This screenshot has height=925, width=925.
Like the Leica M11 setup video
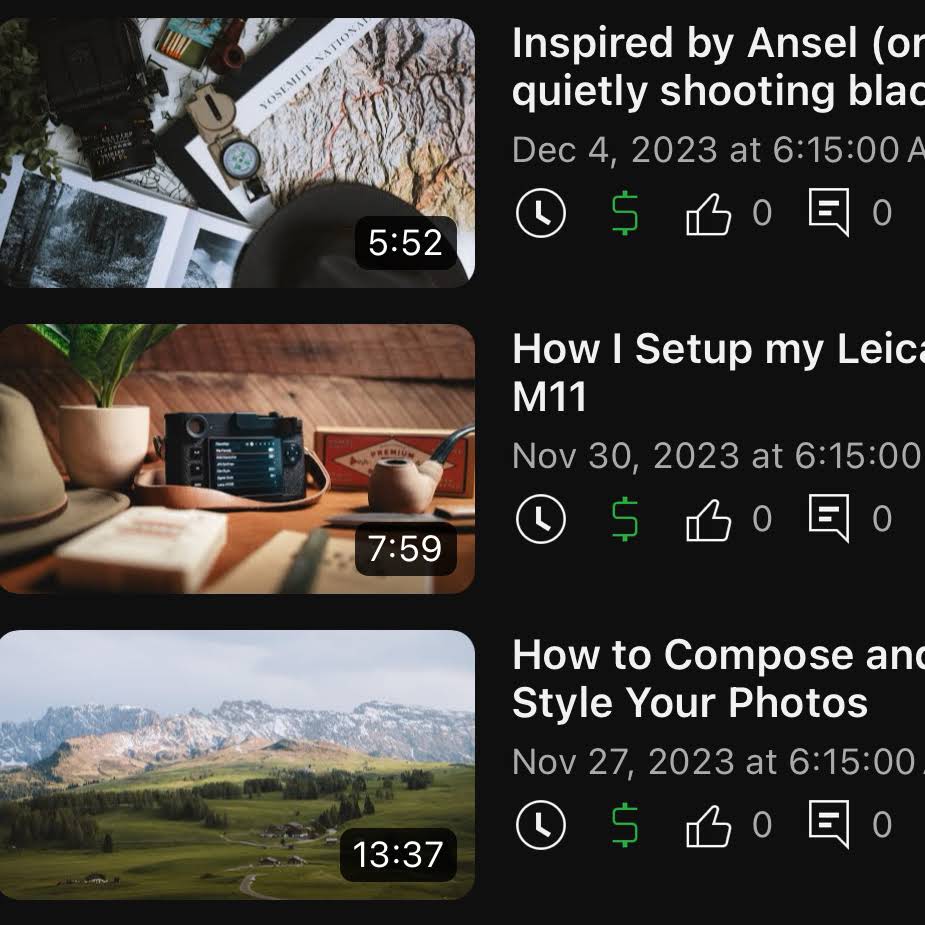(709, 519)
